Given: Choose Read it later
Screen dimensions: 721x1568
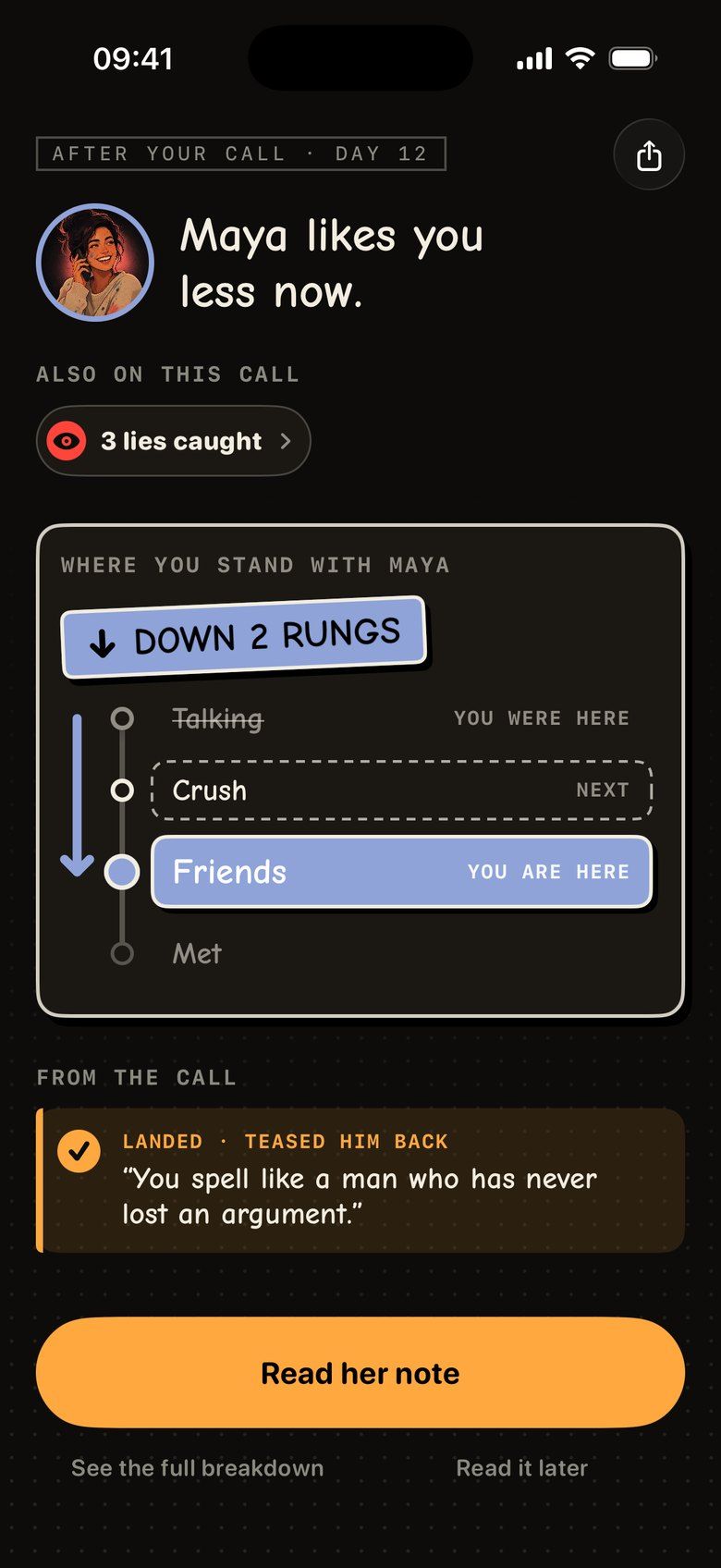Looking at the screenshot, I should click(x=522, y=1468).
